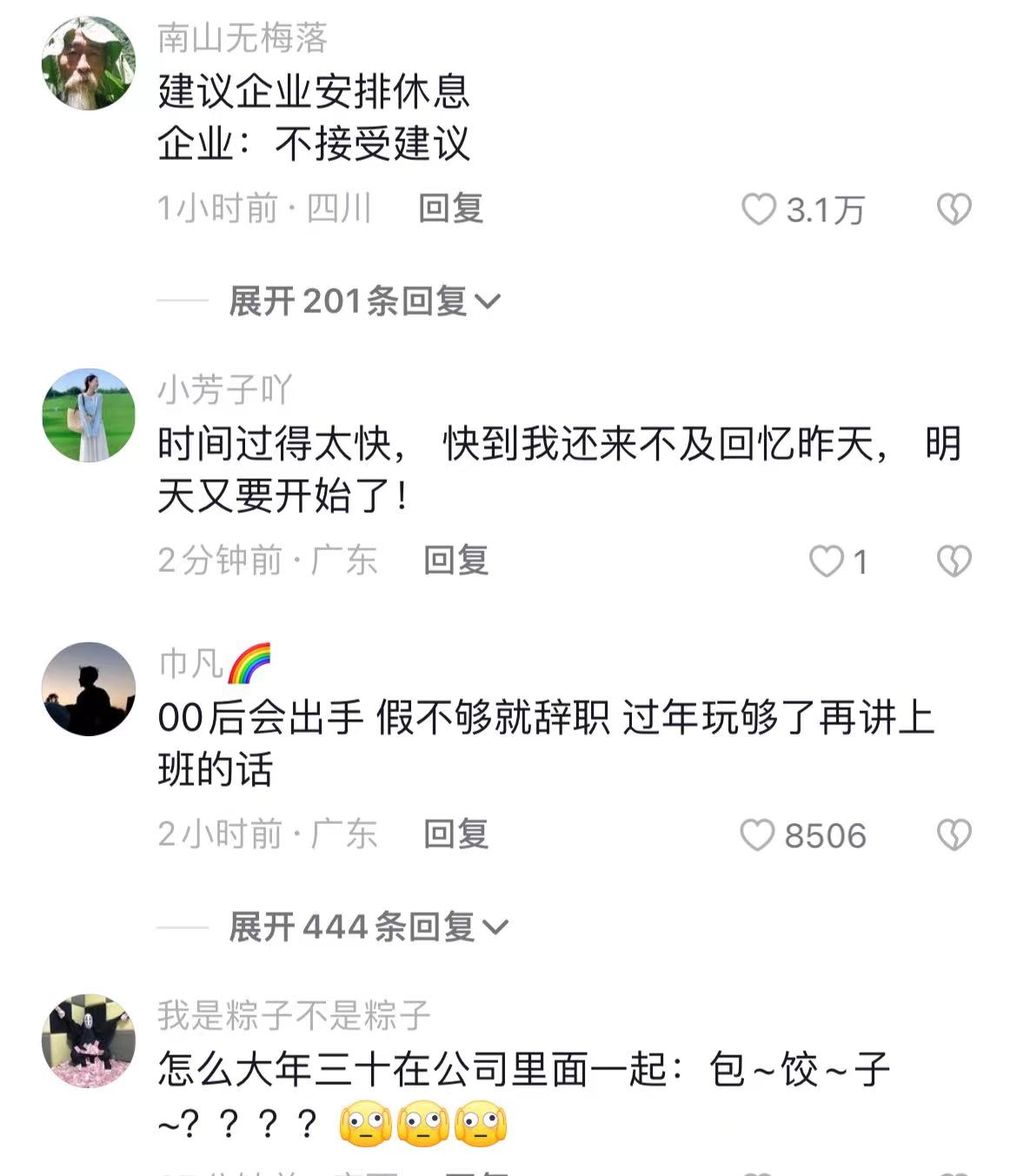The height and width of the screenshot is (1176, 1017).
Task: Open 南山无梅落's profile avatar
Action: click(x=89, y=64)
